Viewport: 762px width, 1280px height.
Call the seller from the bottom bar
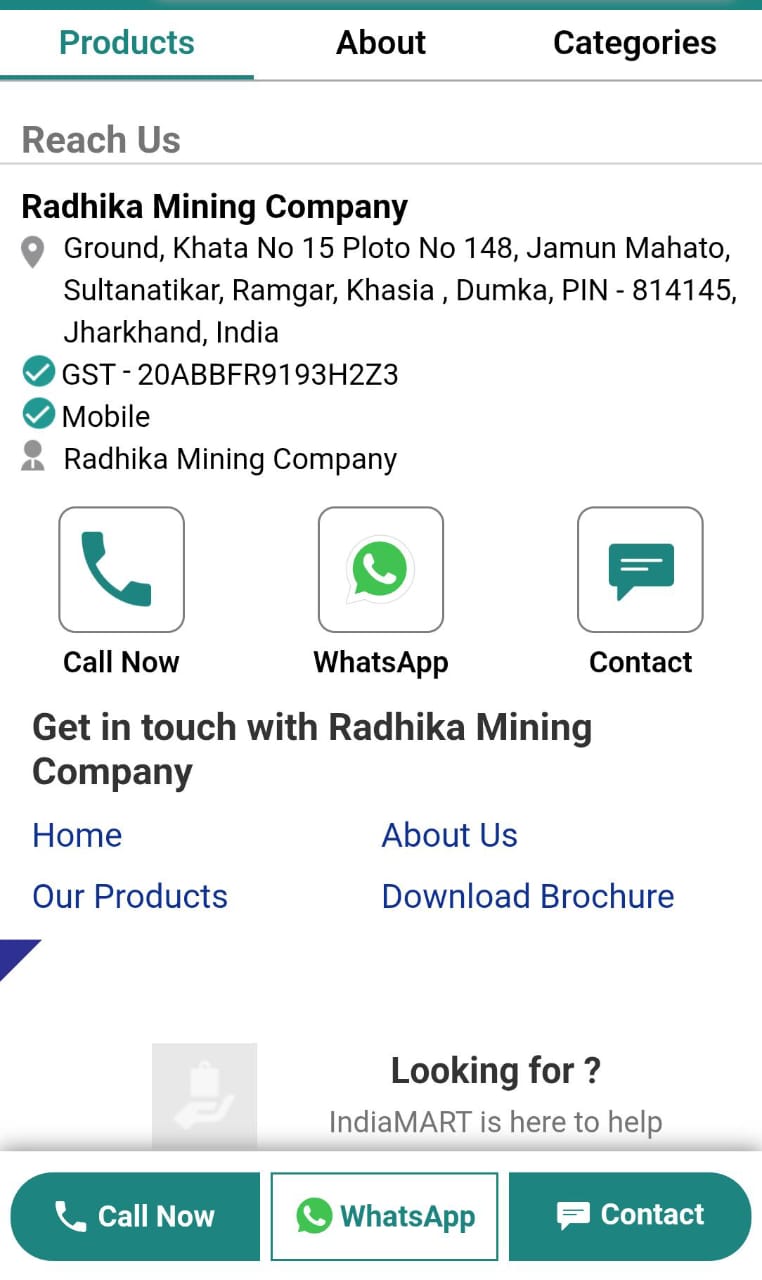[135, 1216]
